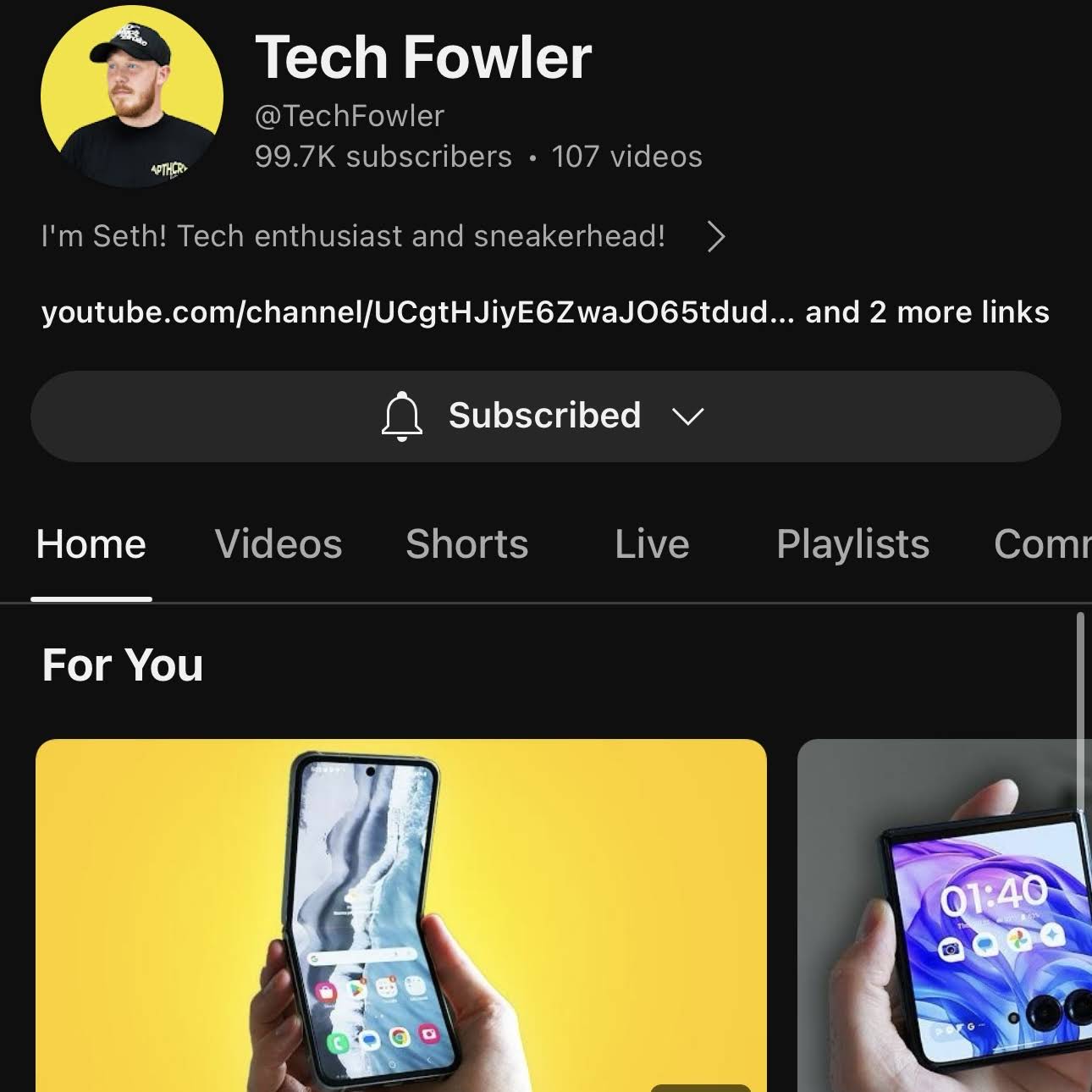Play the yellow flip phone video
Viewport: 1092px width, 1092px height.
(400, 914)
